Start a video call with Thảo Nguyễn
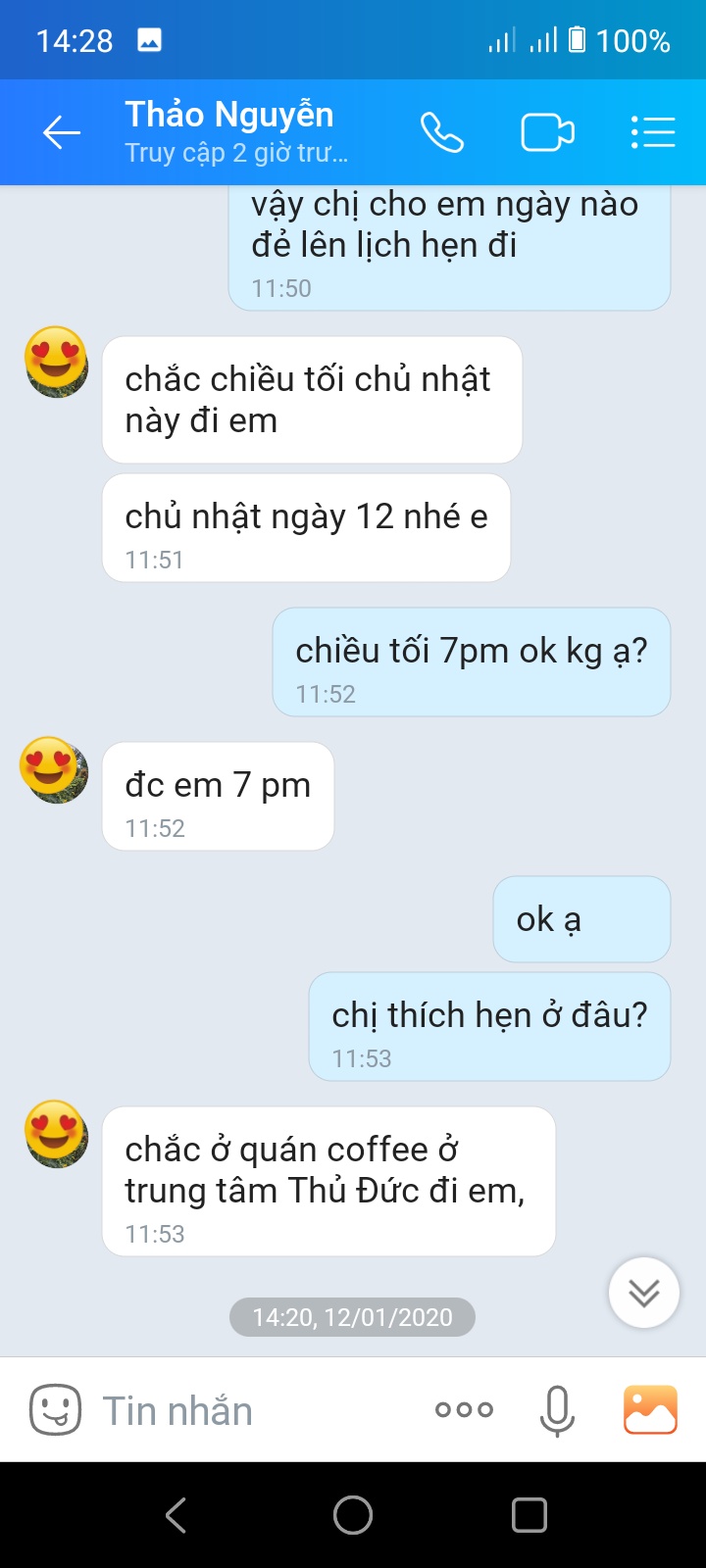Viewport: 706px width, 1568px height. point(547,132)
